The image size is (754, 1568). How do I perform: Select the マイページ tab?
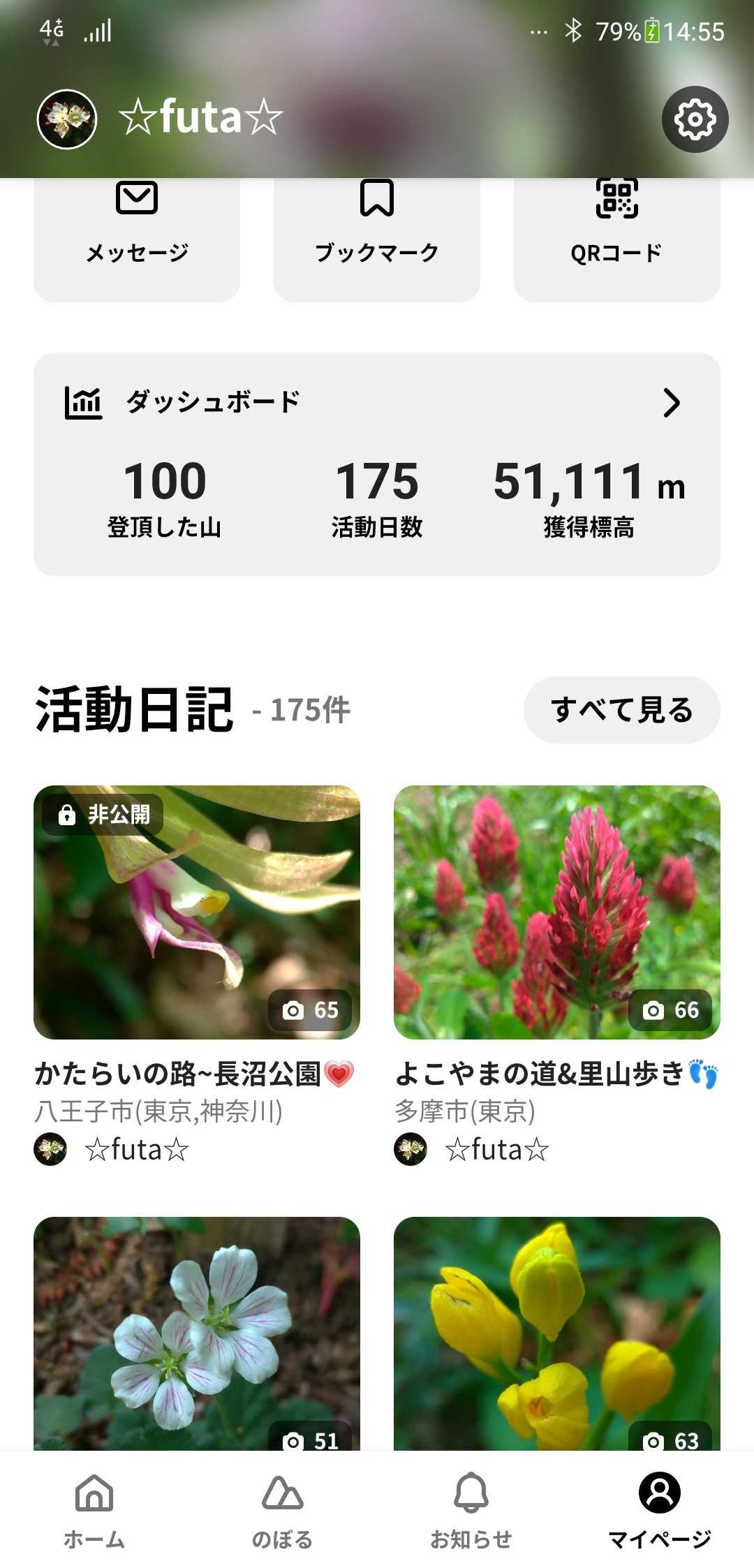[x=659, y=1510]
